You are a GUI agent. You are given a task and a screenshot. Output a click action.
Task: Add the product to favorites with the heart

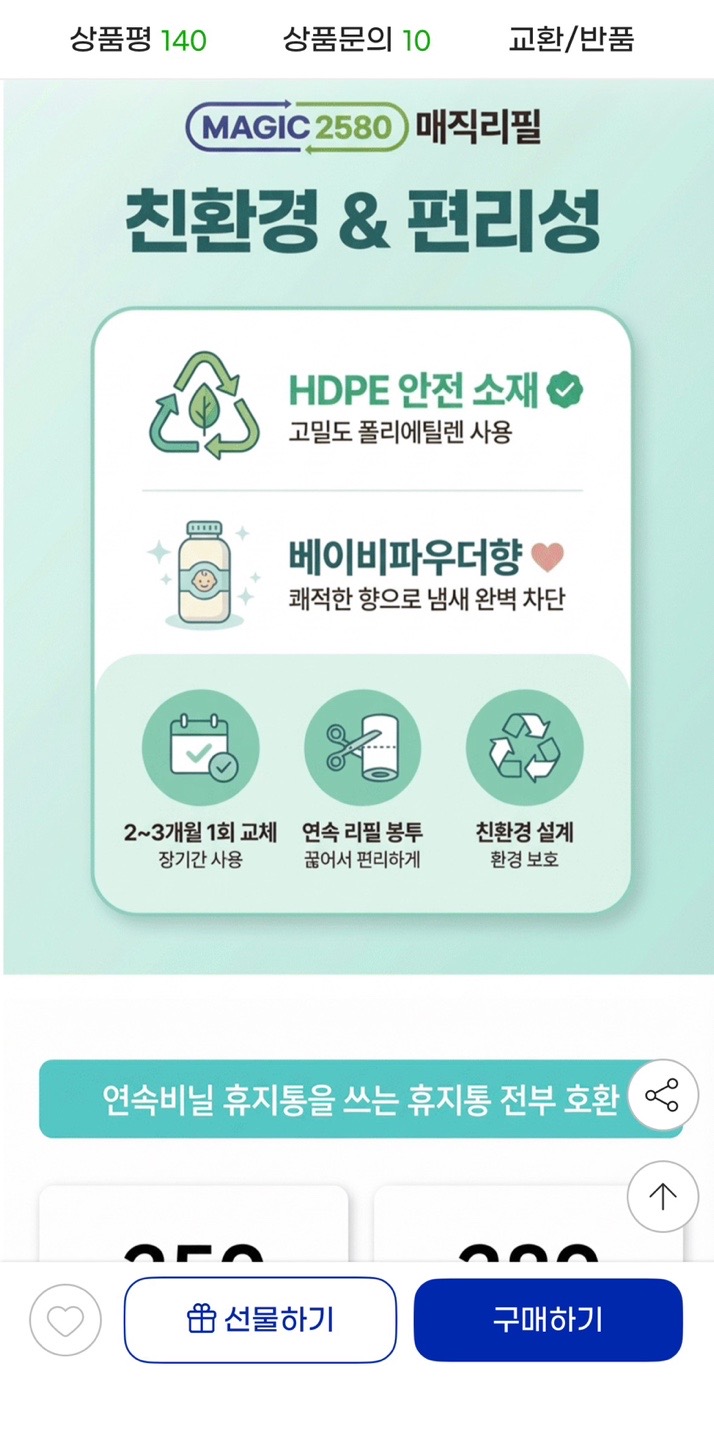coord(65,1320)
